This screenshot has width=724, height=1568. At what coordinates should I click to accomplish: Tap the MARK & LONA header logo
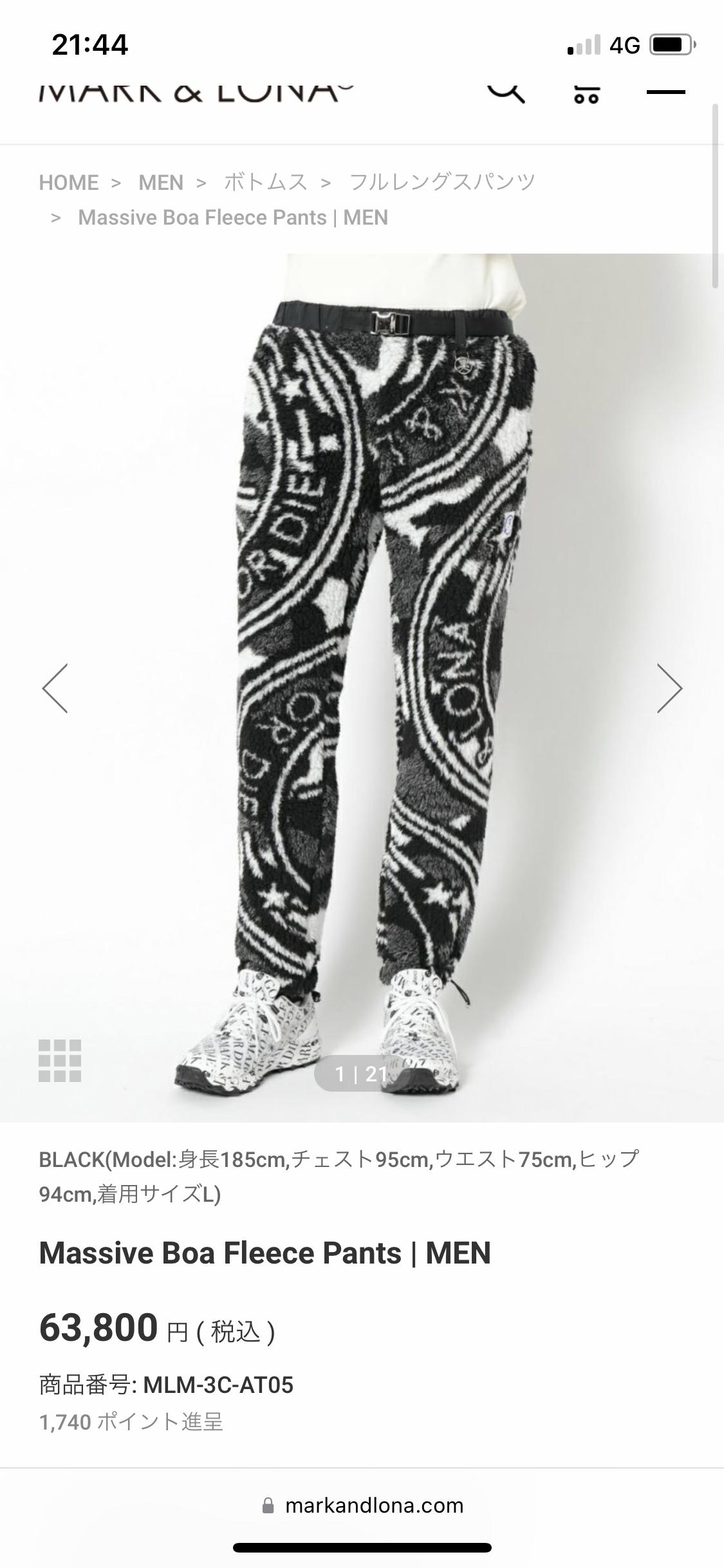click(x=196, y=92)
